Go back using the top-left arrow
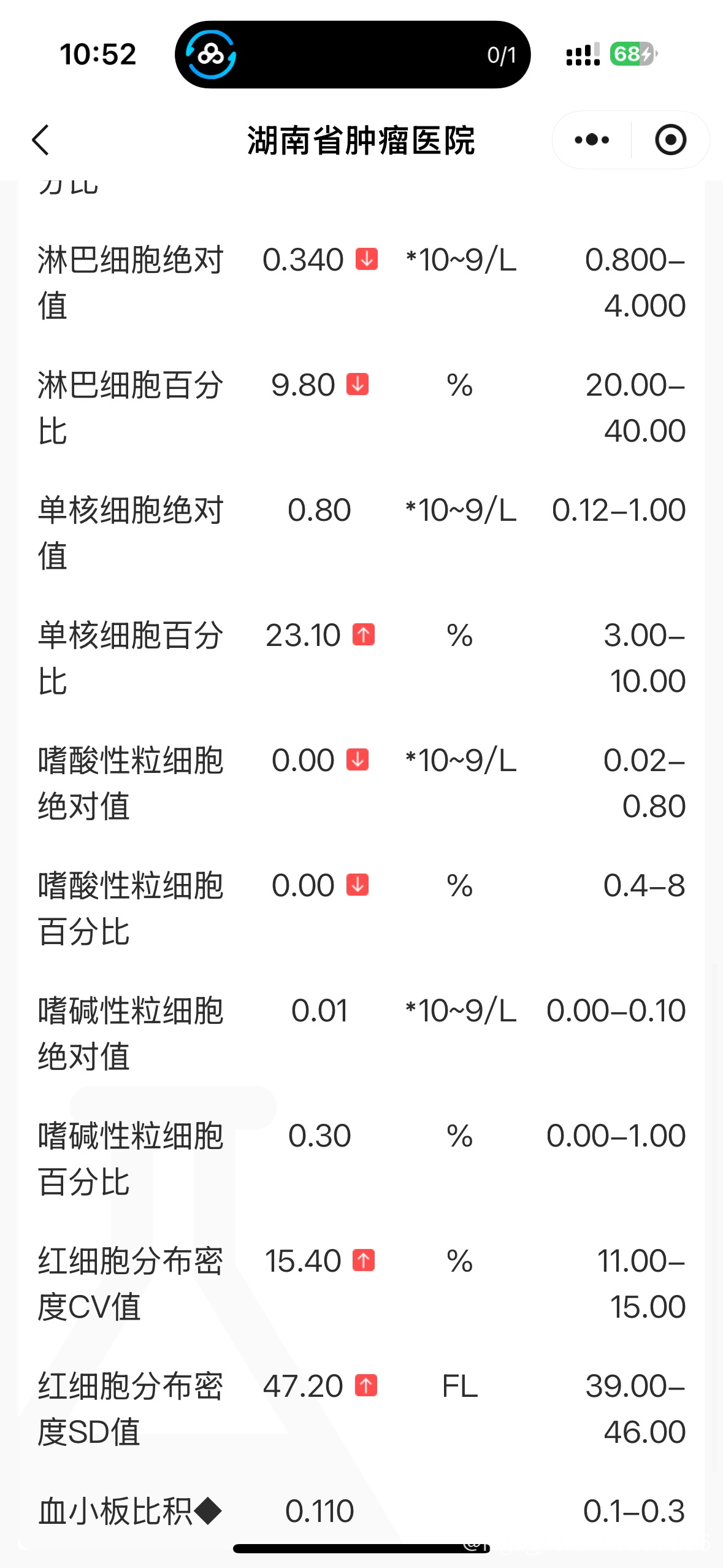The height and width of the screenshot is (1568, 723). tap(40, 140)
